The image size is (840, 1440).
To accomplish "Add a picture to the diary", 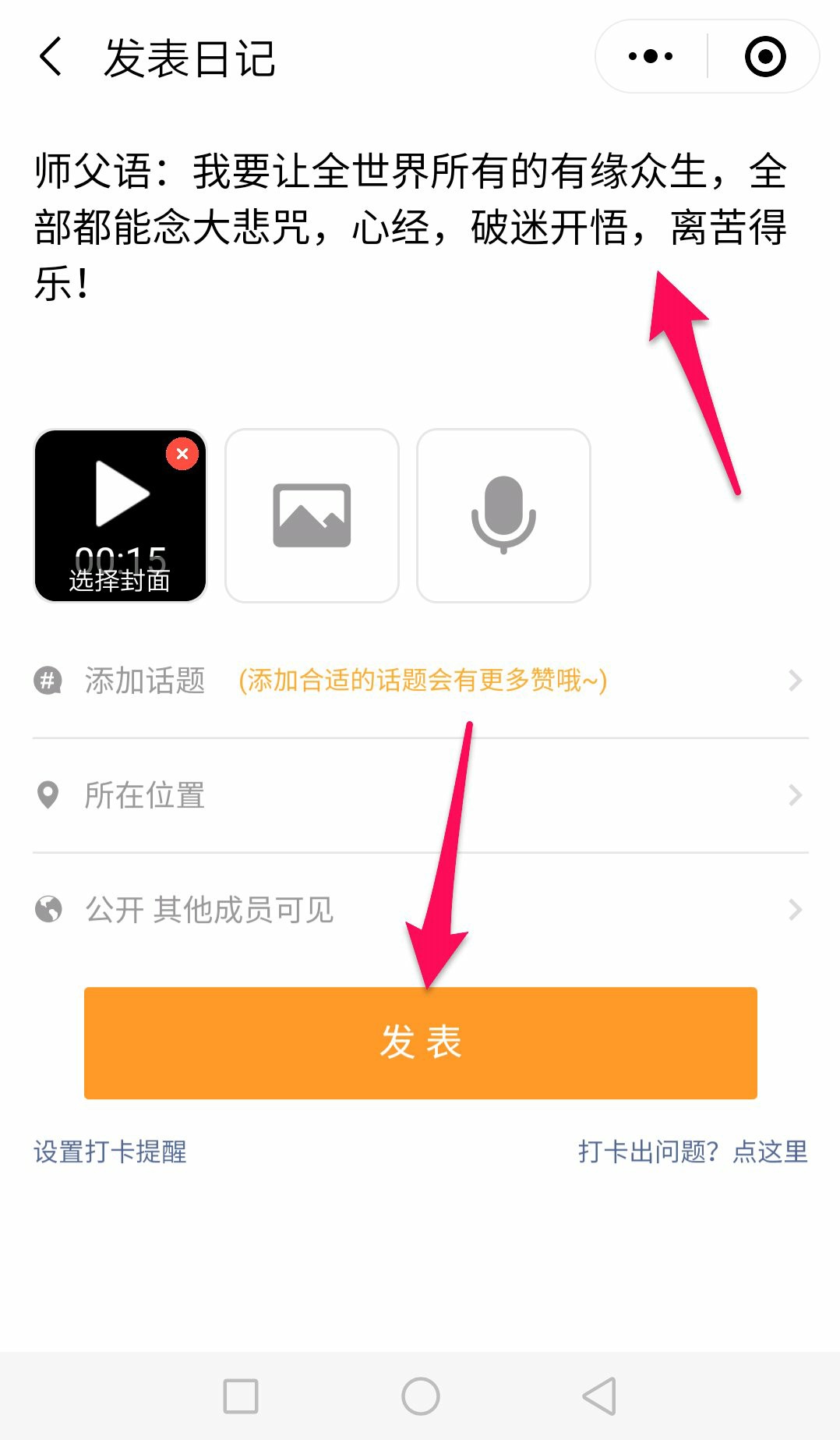I will click(312, 515).
